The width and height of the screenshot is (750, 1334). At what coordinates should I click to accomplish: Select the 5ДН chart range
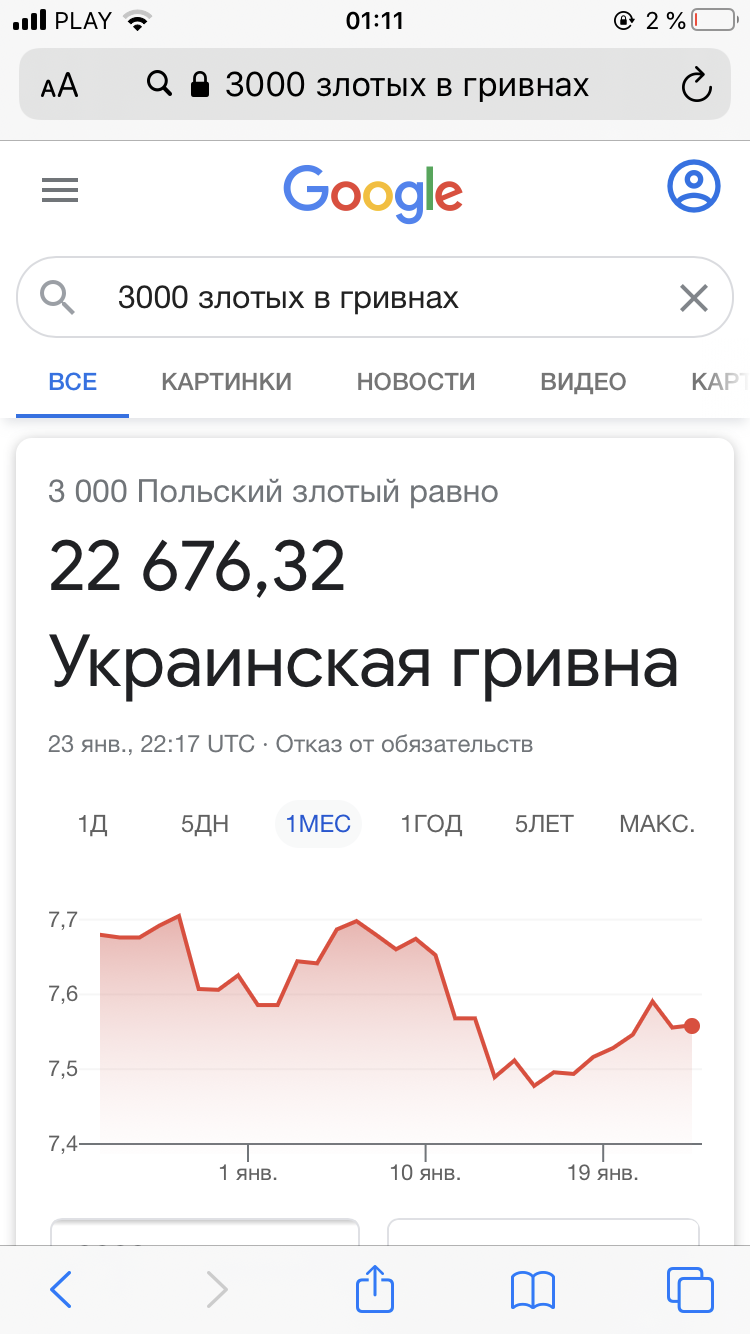[x=205, y=824]
